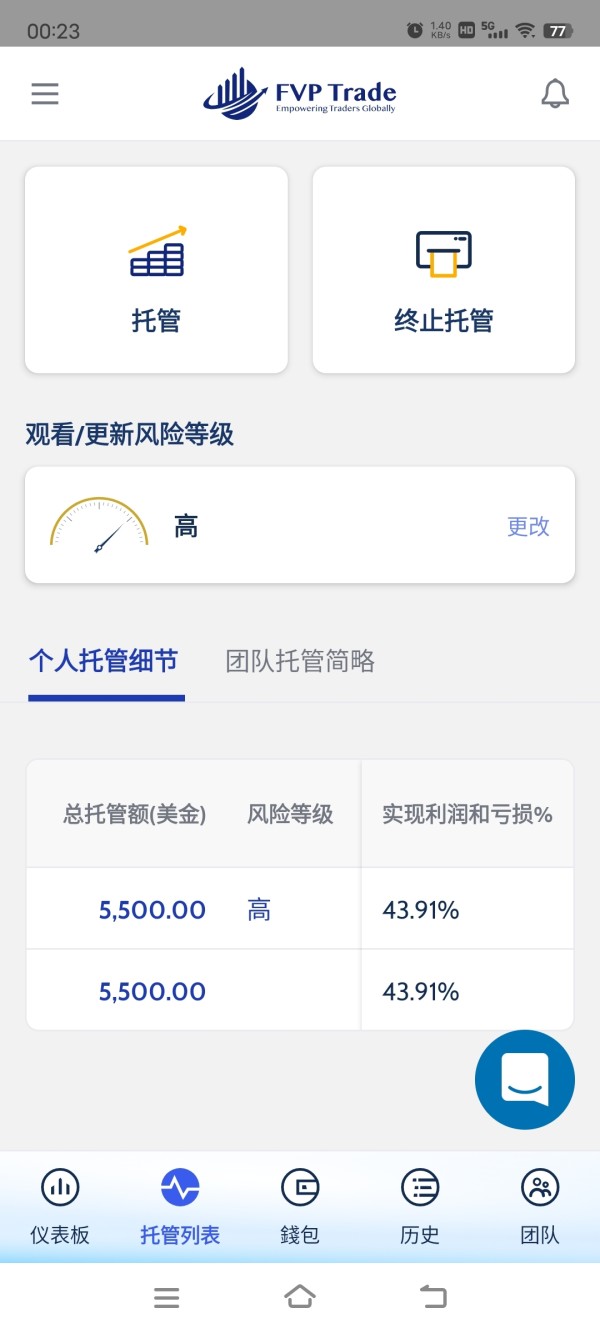The height and width of the screenshot is (1333, 600).
Task: View the 历史 tab
Action: (420, 1207)
